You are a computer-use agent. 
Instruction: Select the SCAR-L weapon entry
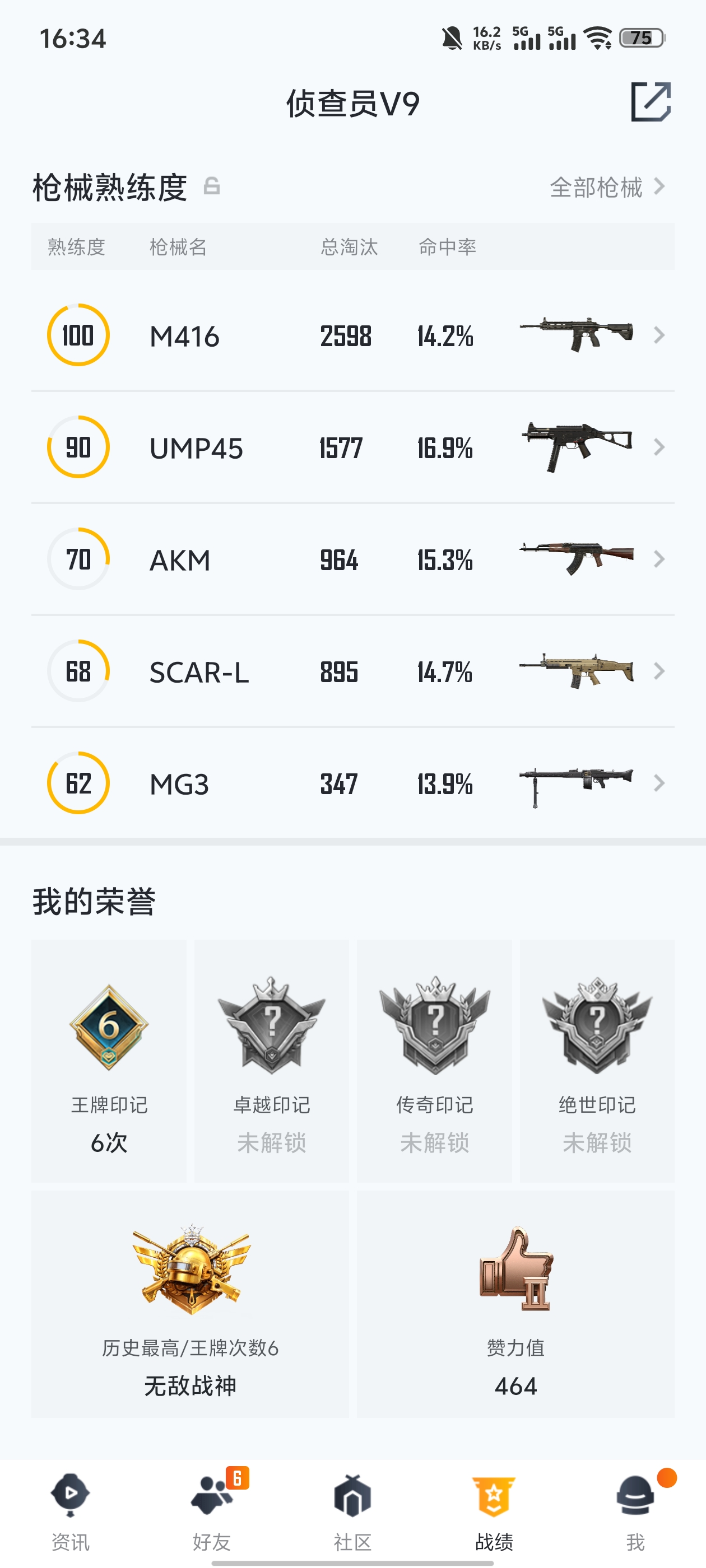pos(352,671)
